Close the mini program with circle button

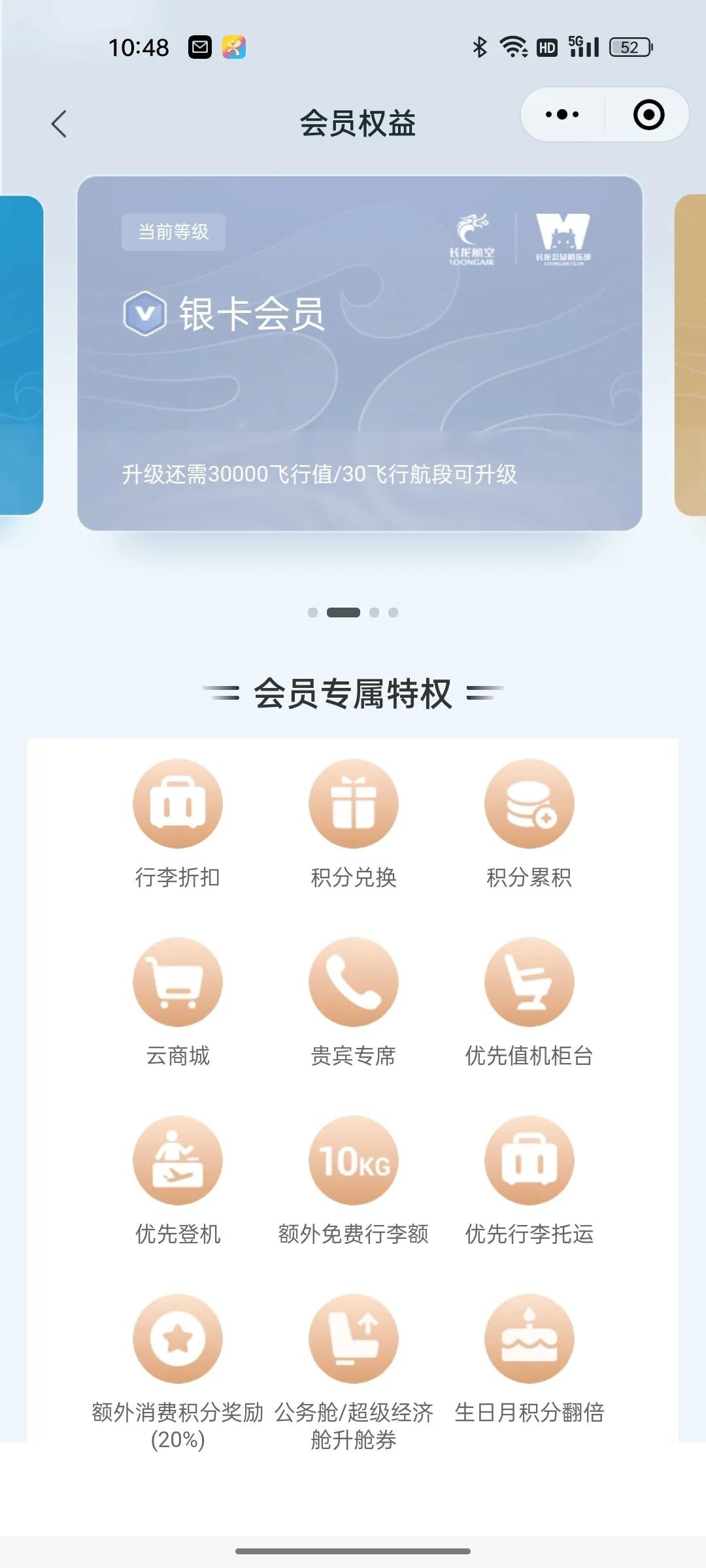[648, 115]
